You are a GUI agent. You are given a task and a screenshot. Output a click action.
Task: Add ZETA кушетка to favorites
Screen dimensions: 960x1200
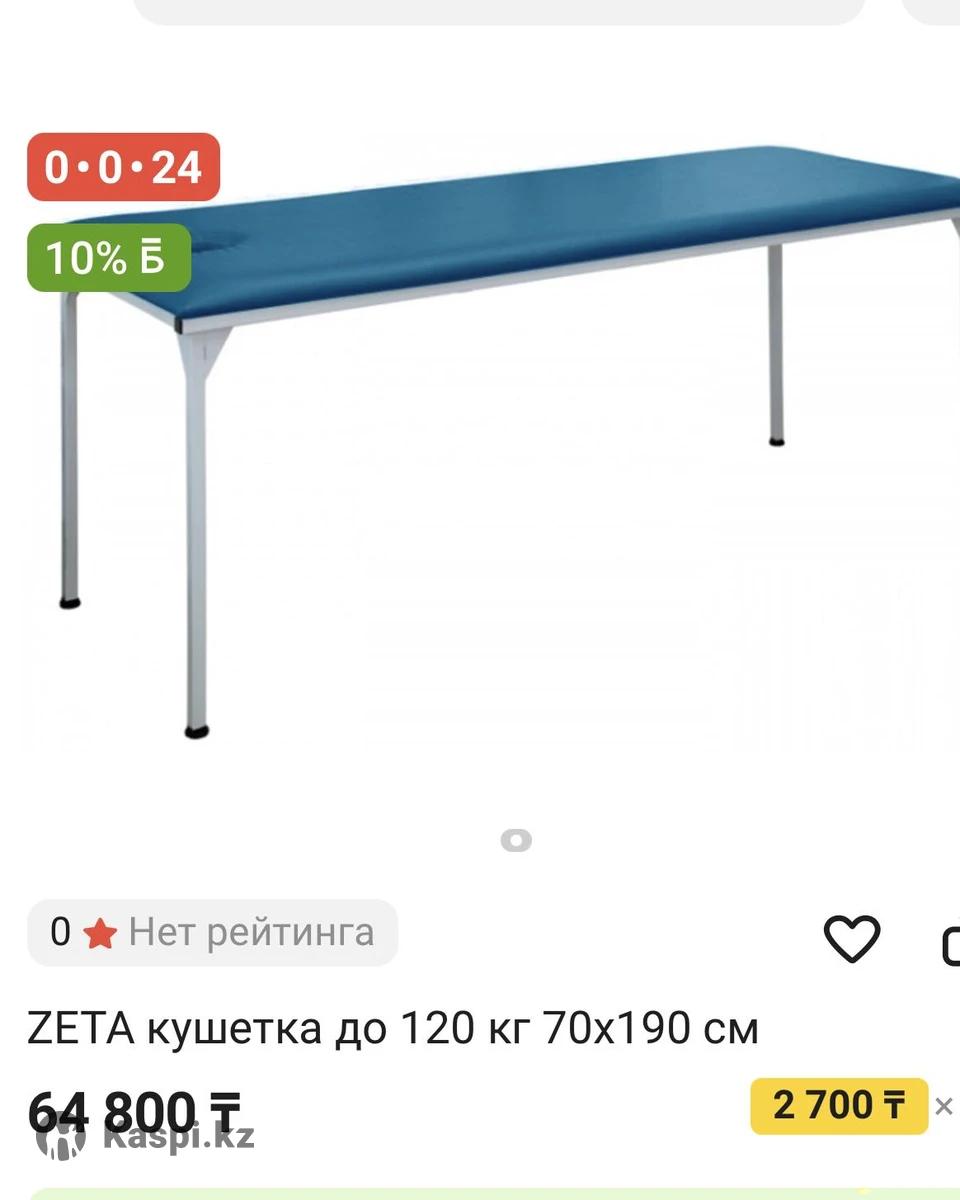coord(851,938)
